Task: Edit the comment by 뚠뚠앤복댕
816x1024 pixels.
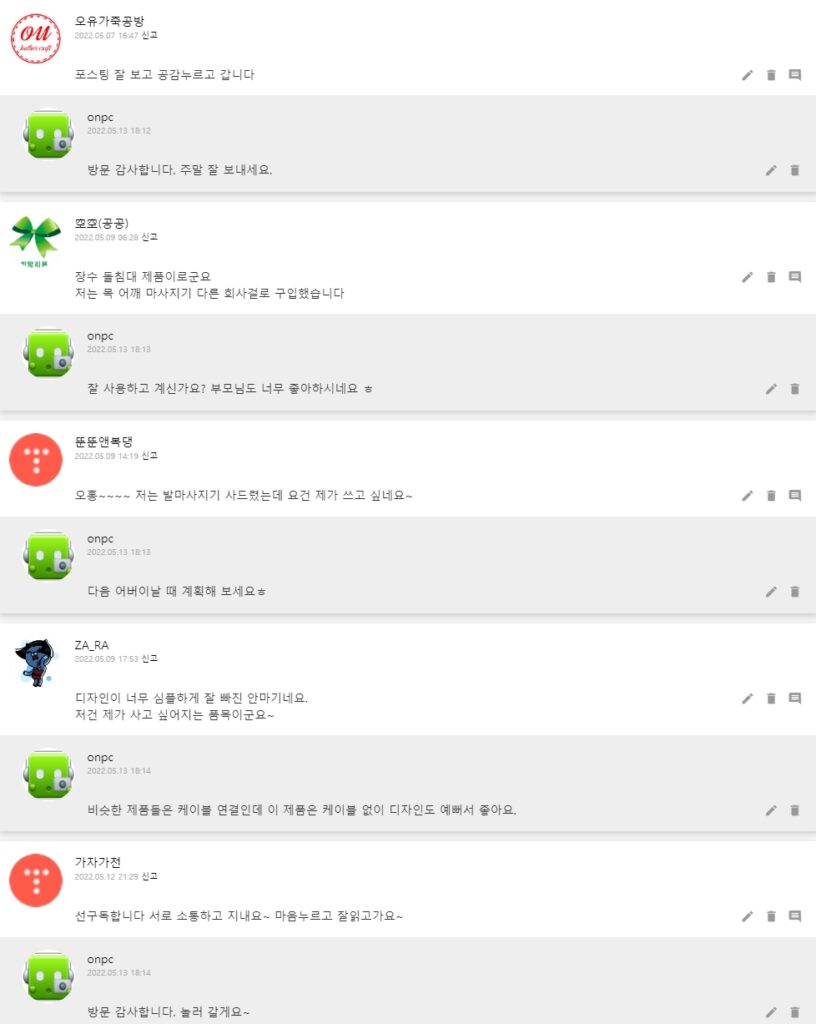Action: (747, 495)
